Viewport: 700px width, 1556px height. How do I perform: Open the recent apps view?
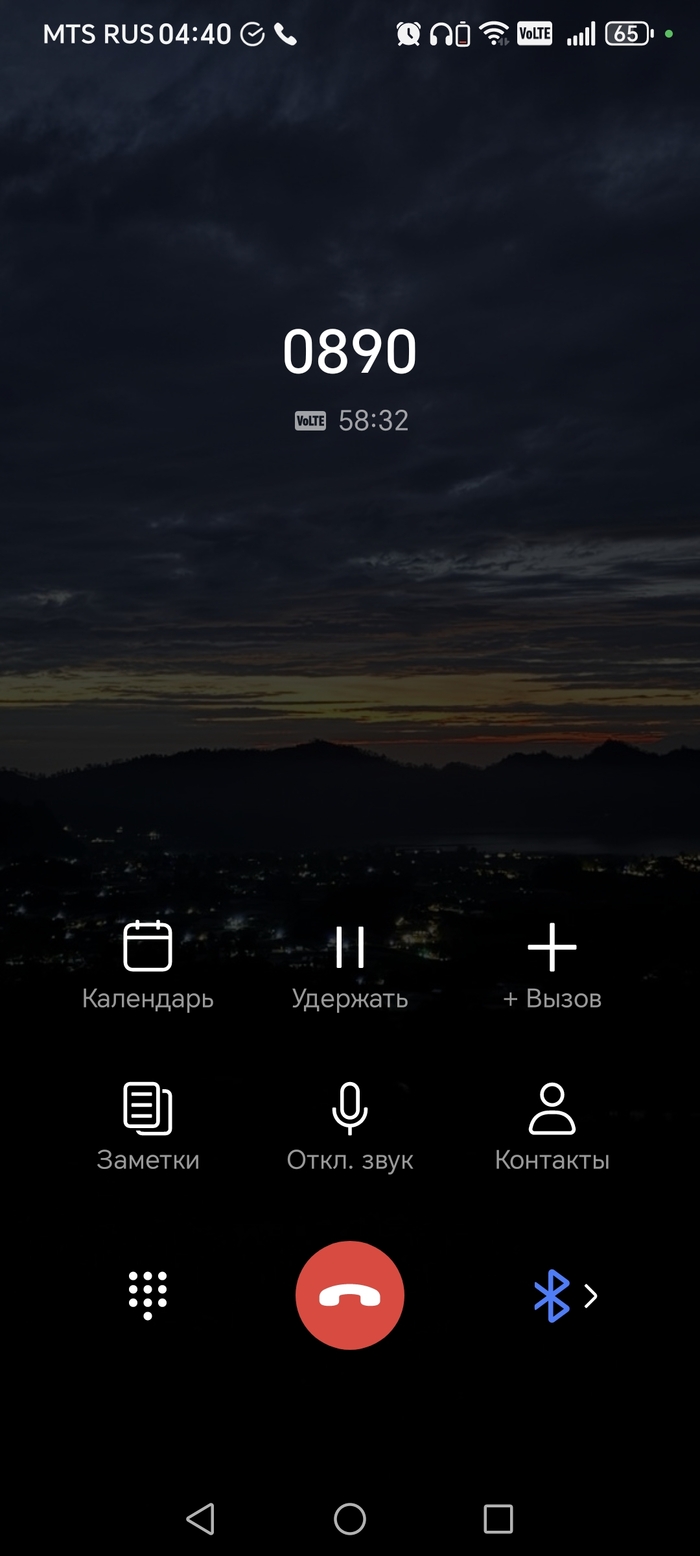[498, 1519]
